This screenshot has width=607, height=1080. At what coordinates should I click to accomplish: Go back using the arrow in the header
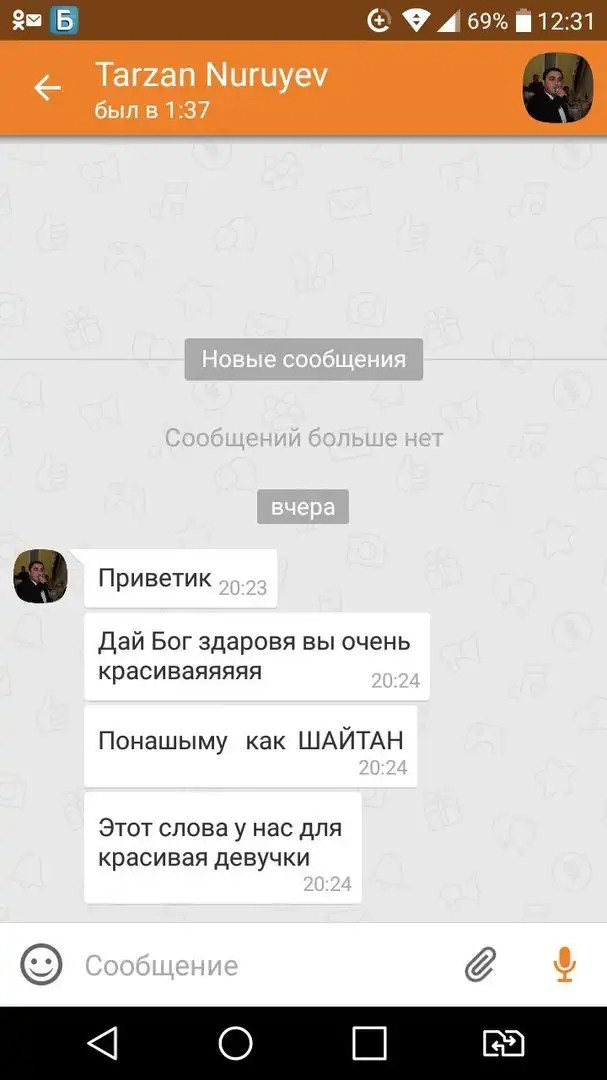coord(47,88)
